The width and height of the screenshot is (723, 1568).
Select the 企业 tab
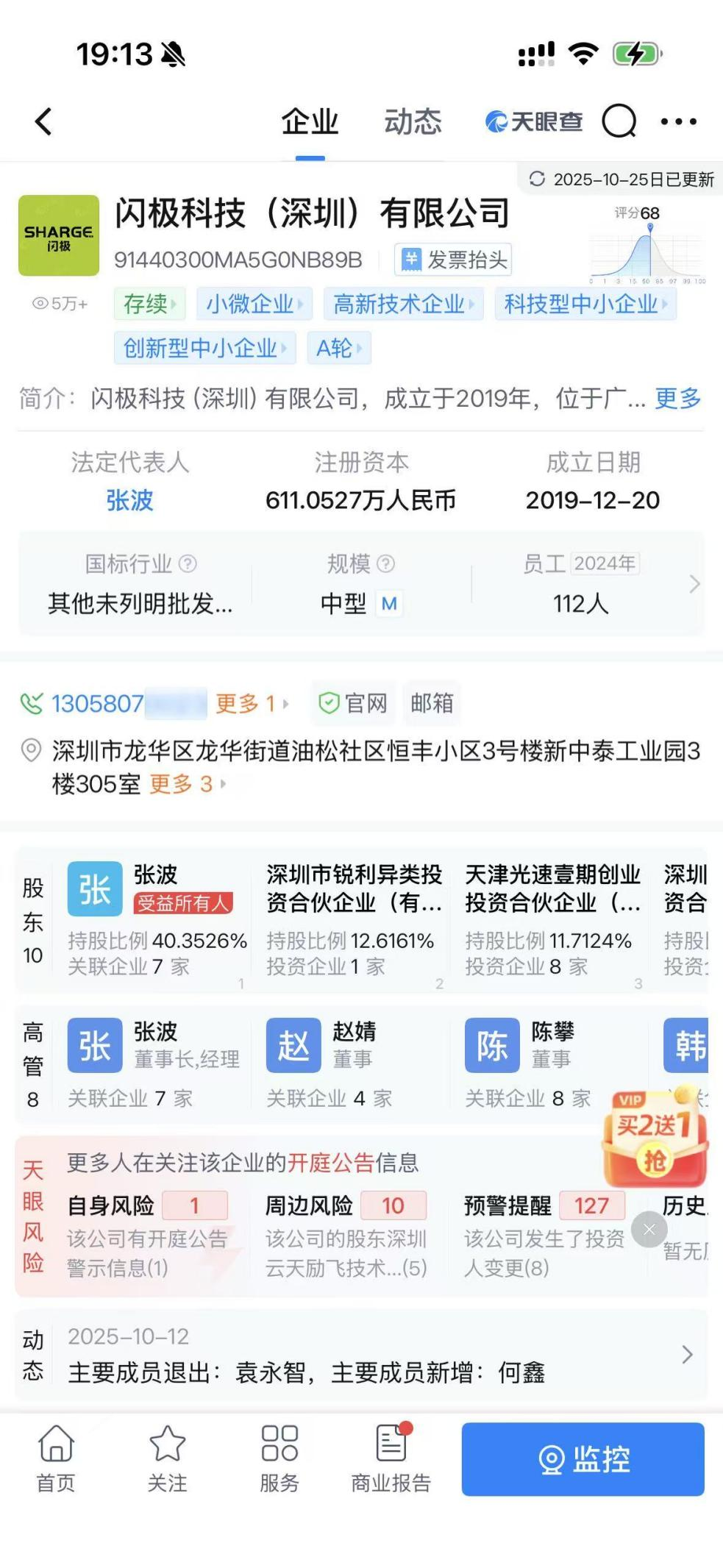click(309, 121)
